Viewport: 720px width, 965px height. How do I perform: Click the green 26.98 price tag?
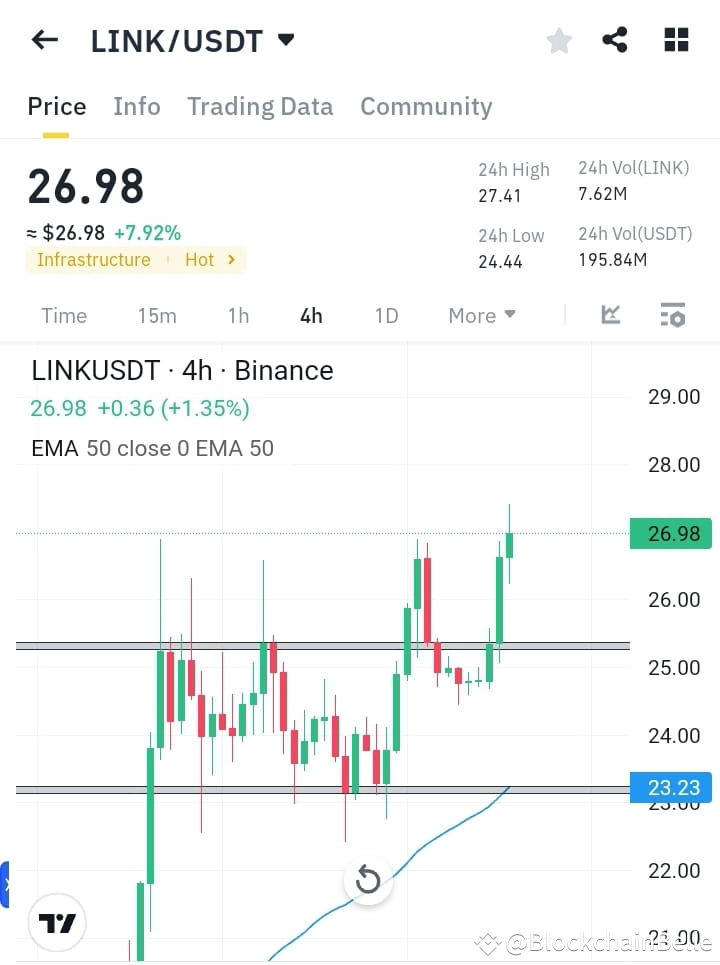pos(670,533)
